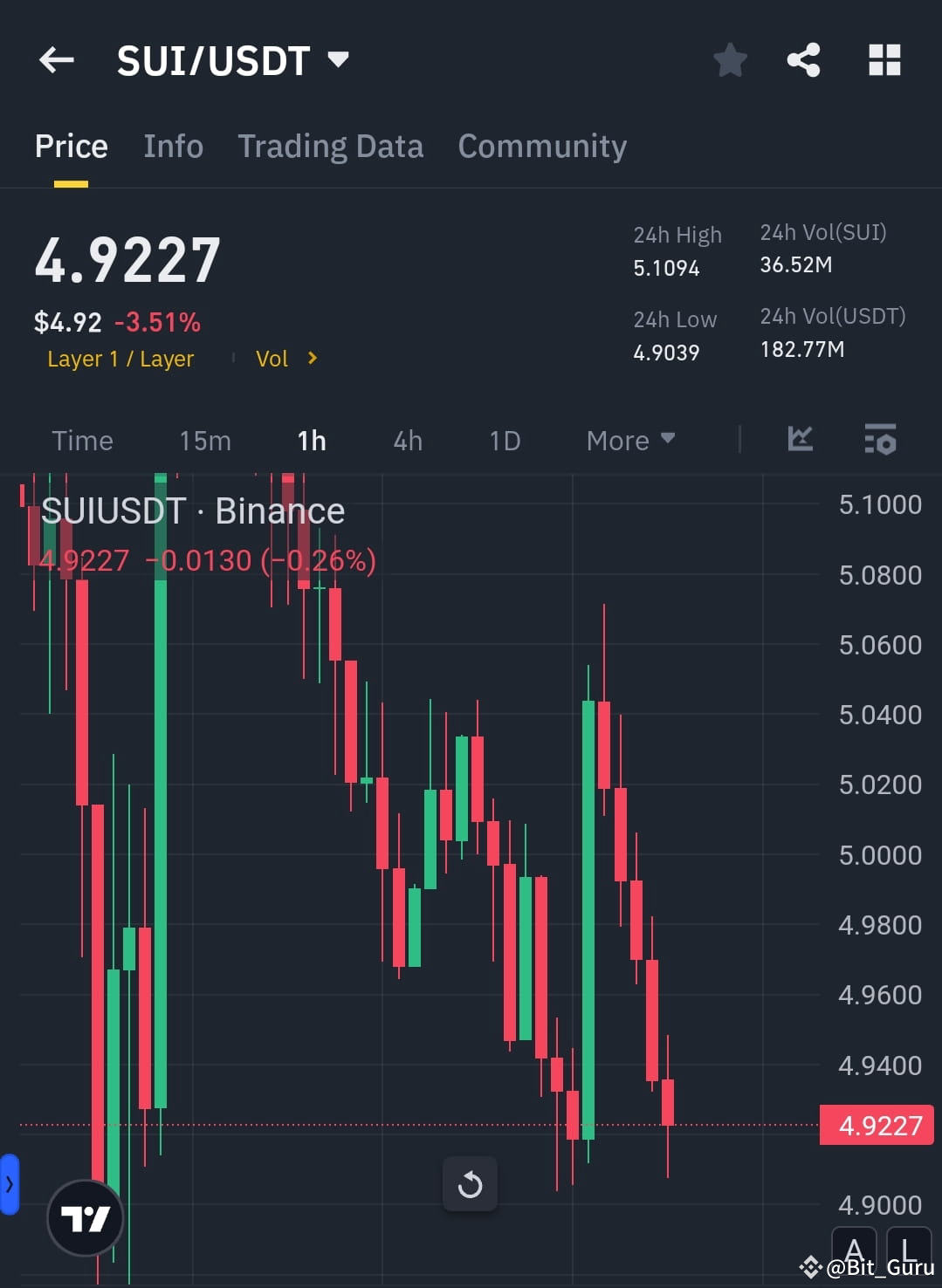Tap the back arrow to exit chart
The image size is (942, 1288).
56,59
